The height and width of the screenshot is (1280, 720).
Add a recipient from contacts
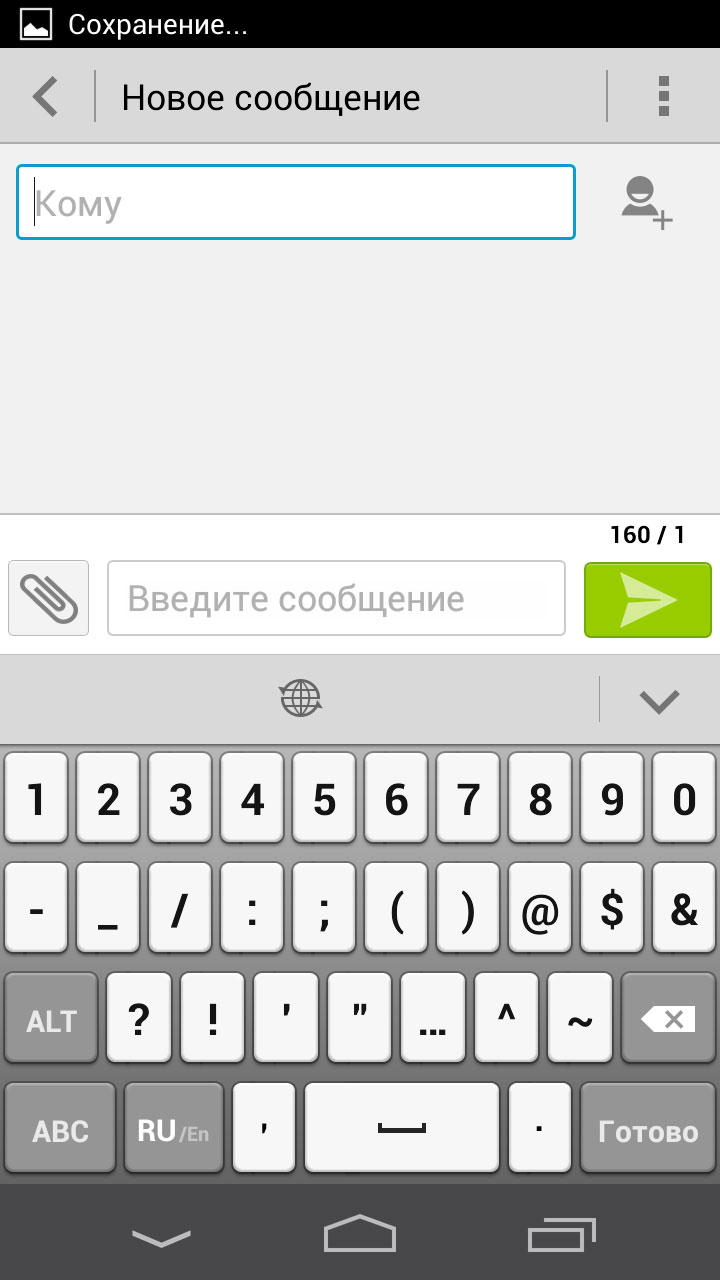pyautogui.click(x=647, y=202)
